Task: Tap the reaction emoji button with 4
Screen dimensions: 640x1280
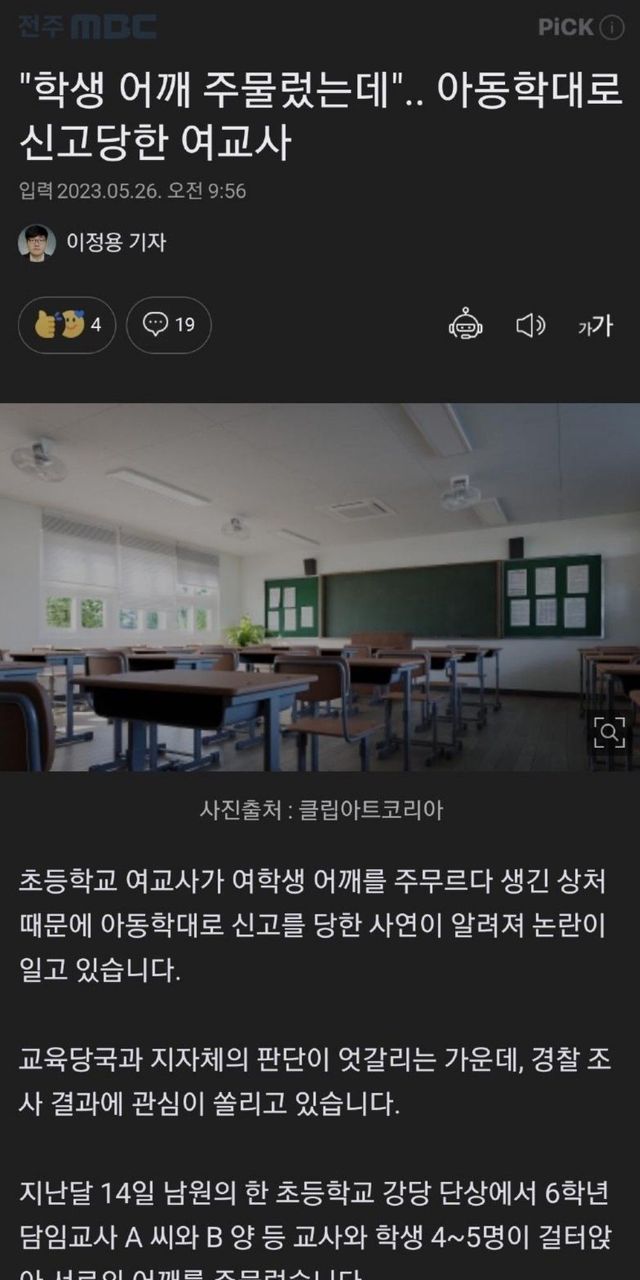Action: pos(66,325)
